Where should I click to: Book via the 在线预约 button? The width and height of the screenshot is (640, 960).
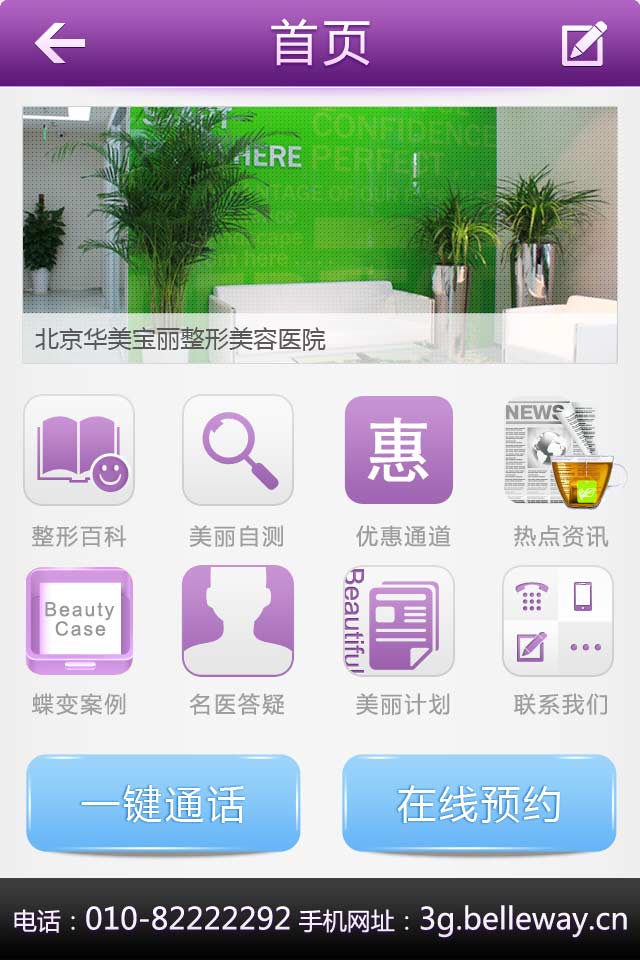click(479, 804)
